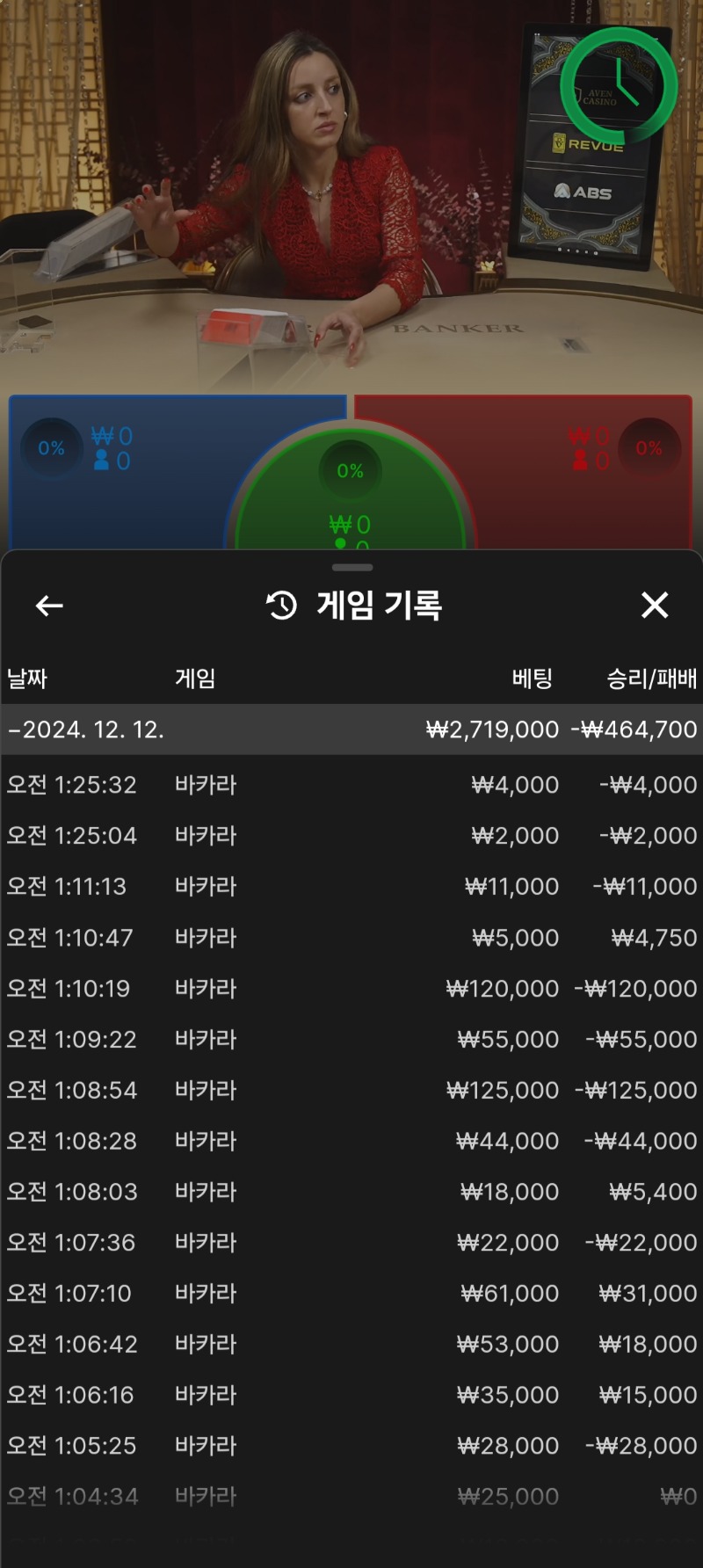703x1568 pixels.
Task: Show the 오전 1:08:03 round details
Action: pyautogui.click(x=351, y=1193)
